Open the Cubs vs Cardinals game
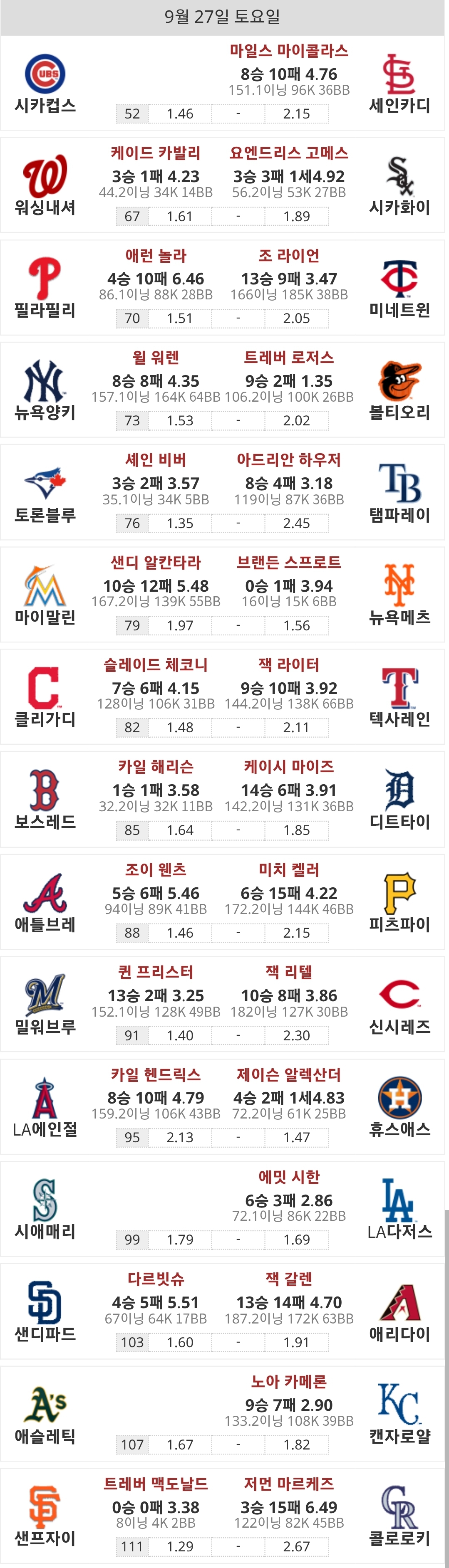The height and width of the screenshot is (1568, 449). tap(222, 83)
